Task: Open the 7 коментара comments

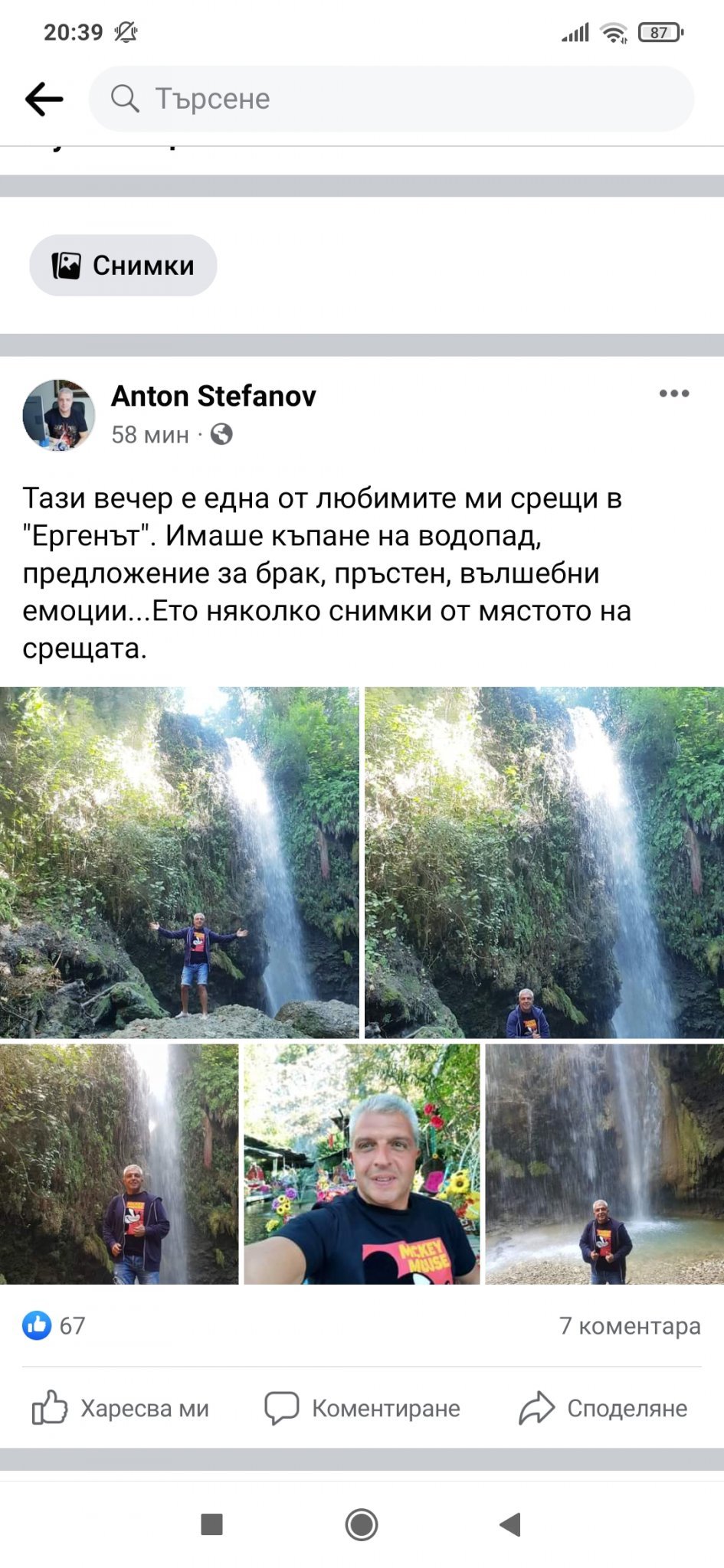Action: [629, 1325]
